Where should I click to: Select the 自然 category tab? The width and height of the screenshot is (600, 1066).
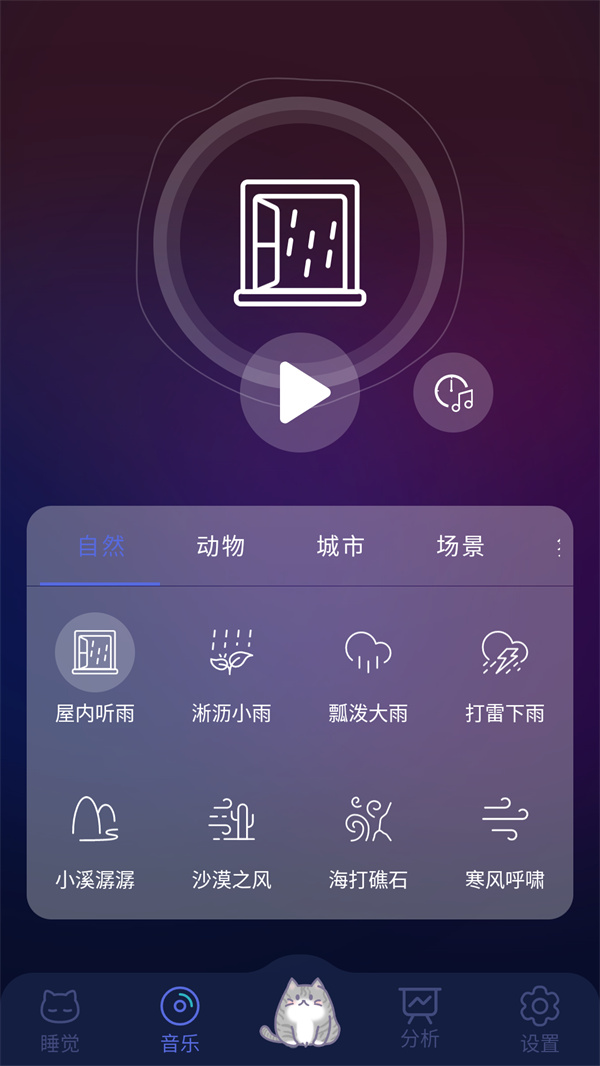click(x=101, y=546)
